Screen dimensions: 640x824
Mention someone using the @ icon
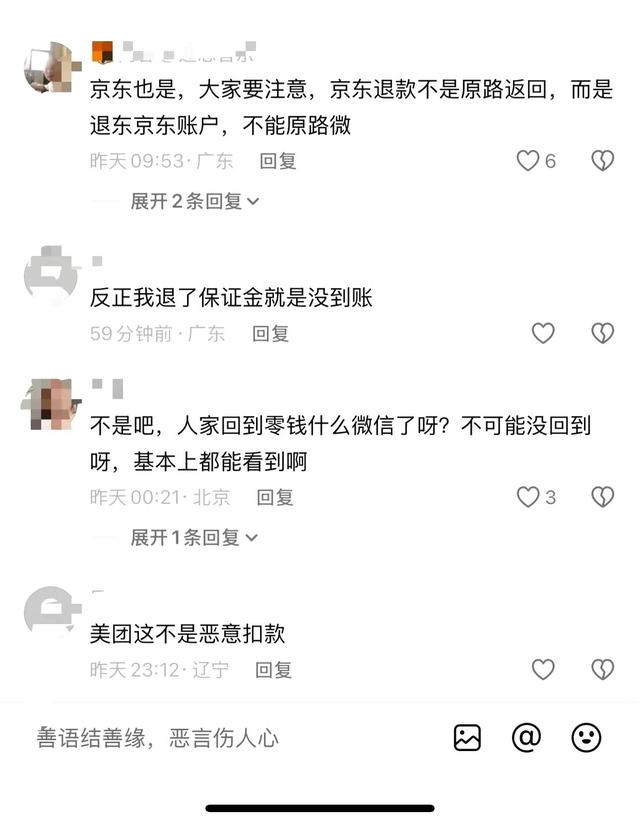tap(526, 738)
